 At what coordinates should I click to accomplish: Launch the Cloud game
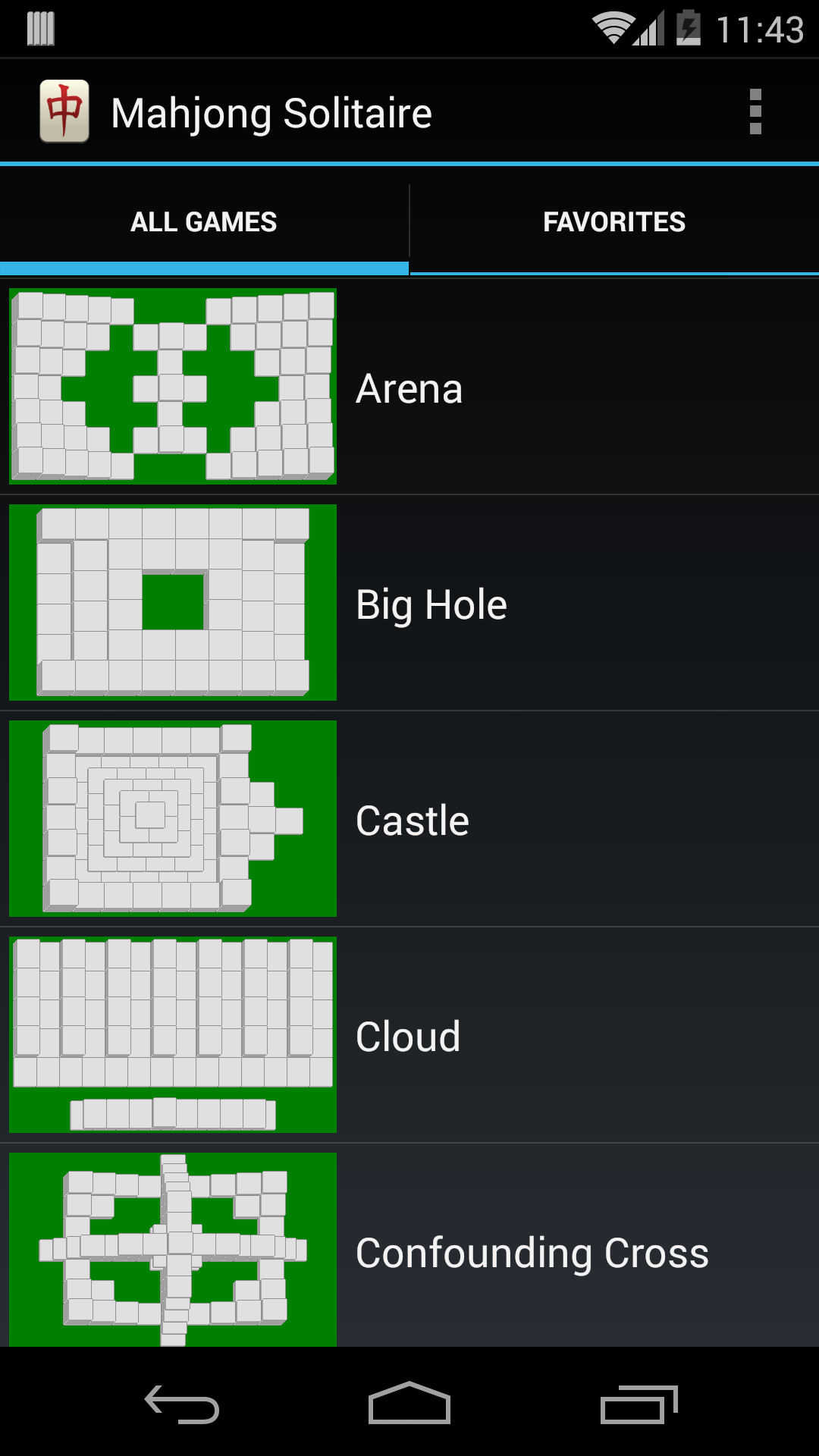531,1036
